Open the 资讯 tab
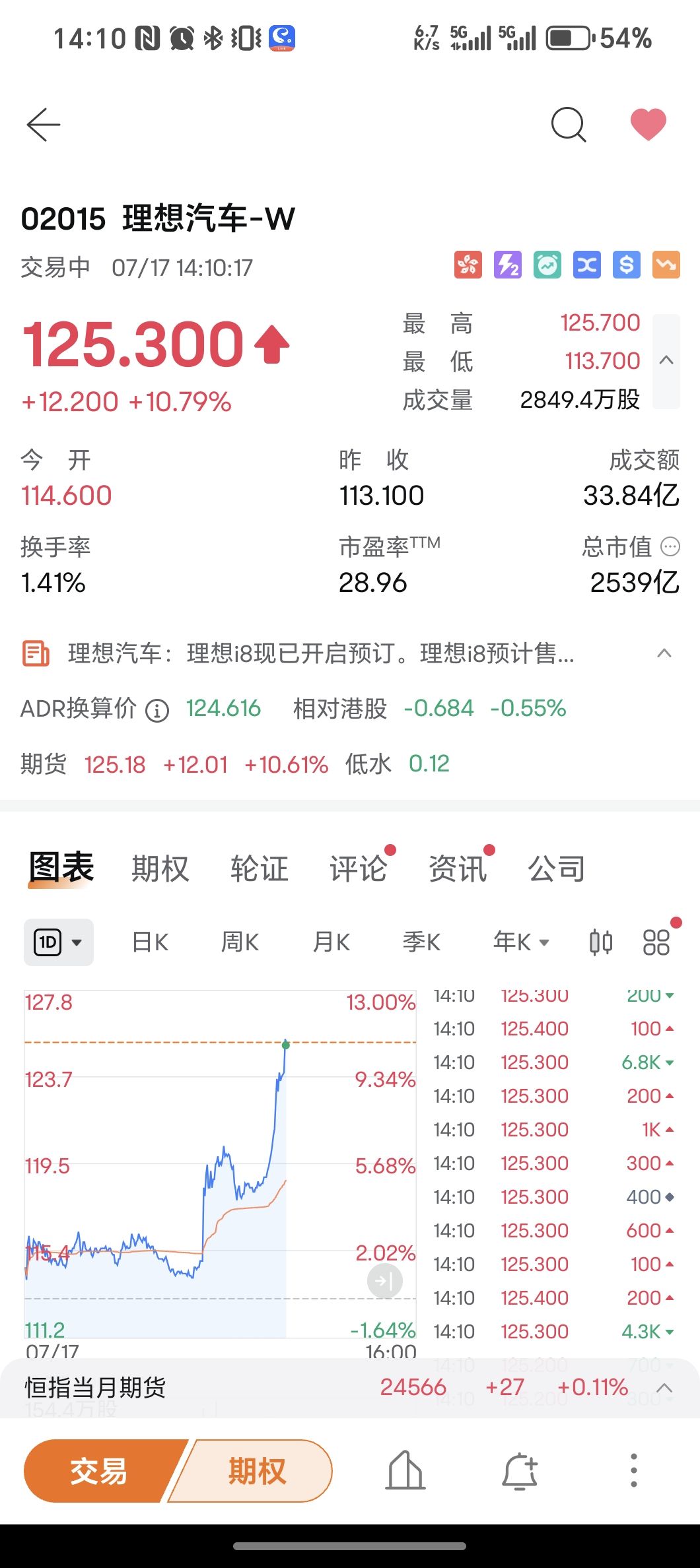 pos(458,868)
